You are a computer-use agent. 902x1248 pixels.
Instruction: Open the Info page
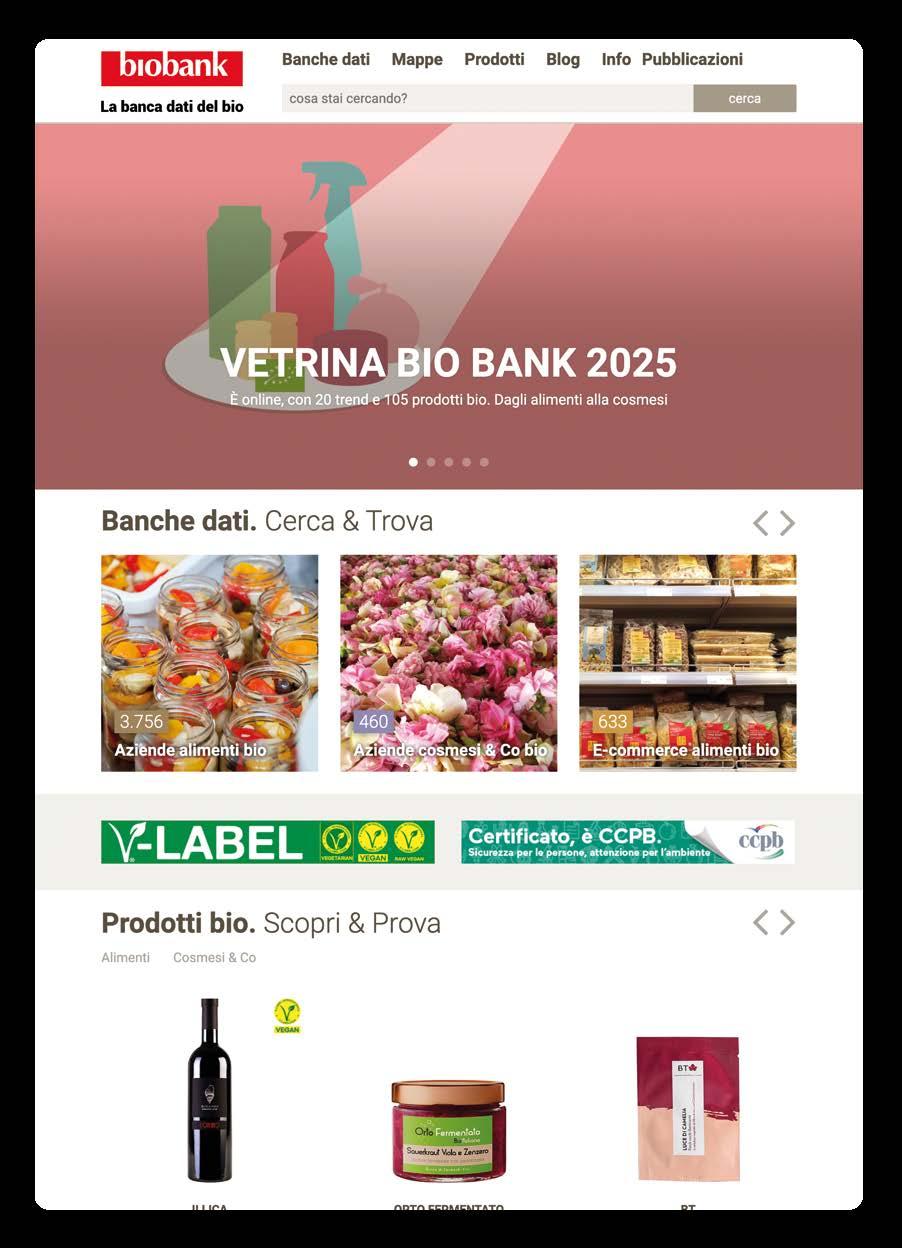point(616,59)
